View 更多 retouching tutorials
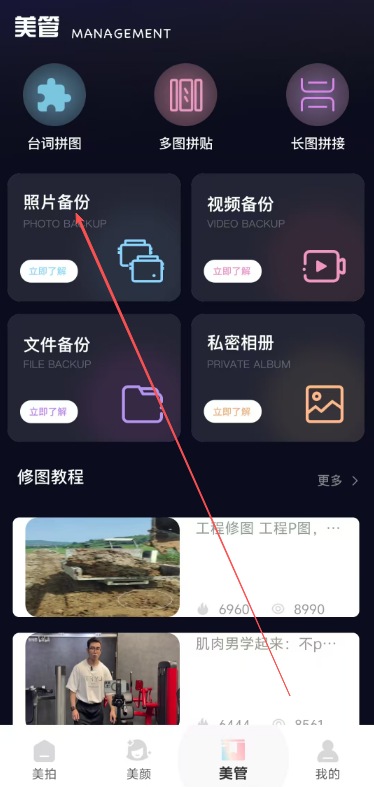The image size is (374, 787). [338, 480]
